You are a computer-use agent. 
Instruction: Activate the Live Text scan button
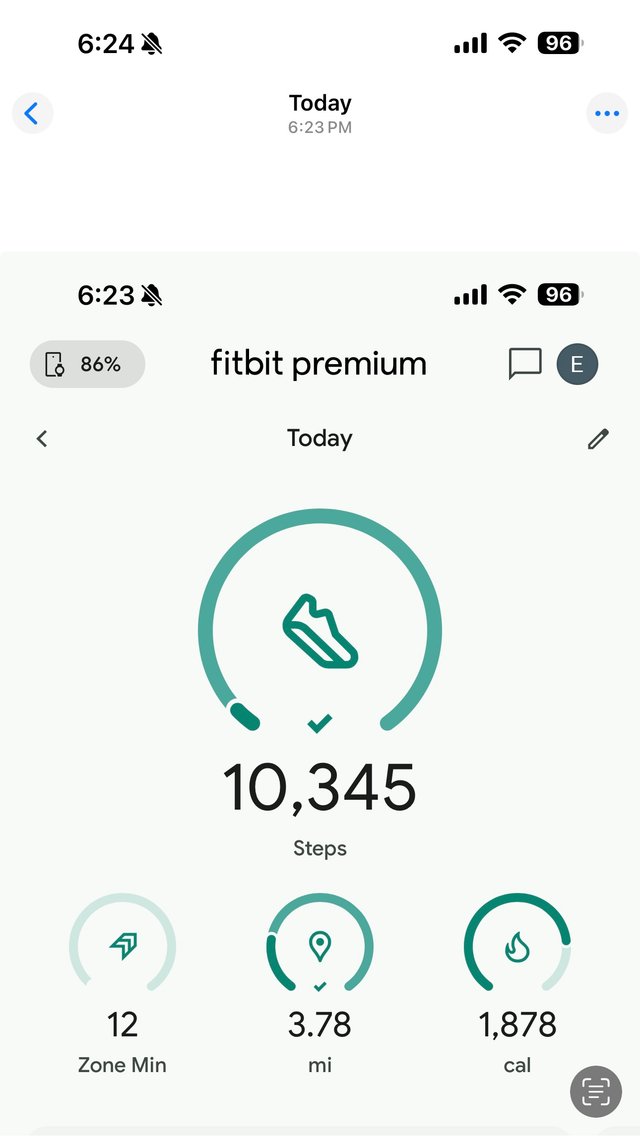[596, 1091]
